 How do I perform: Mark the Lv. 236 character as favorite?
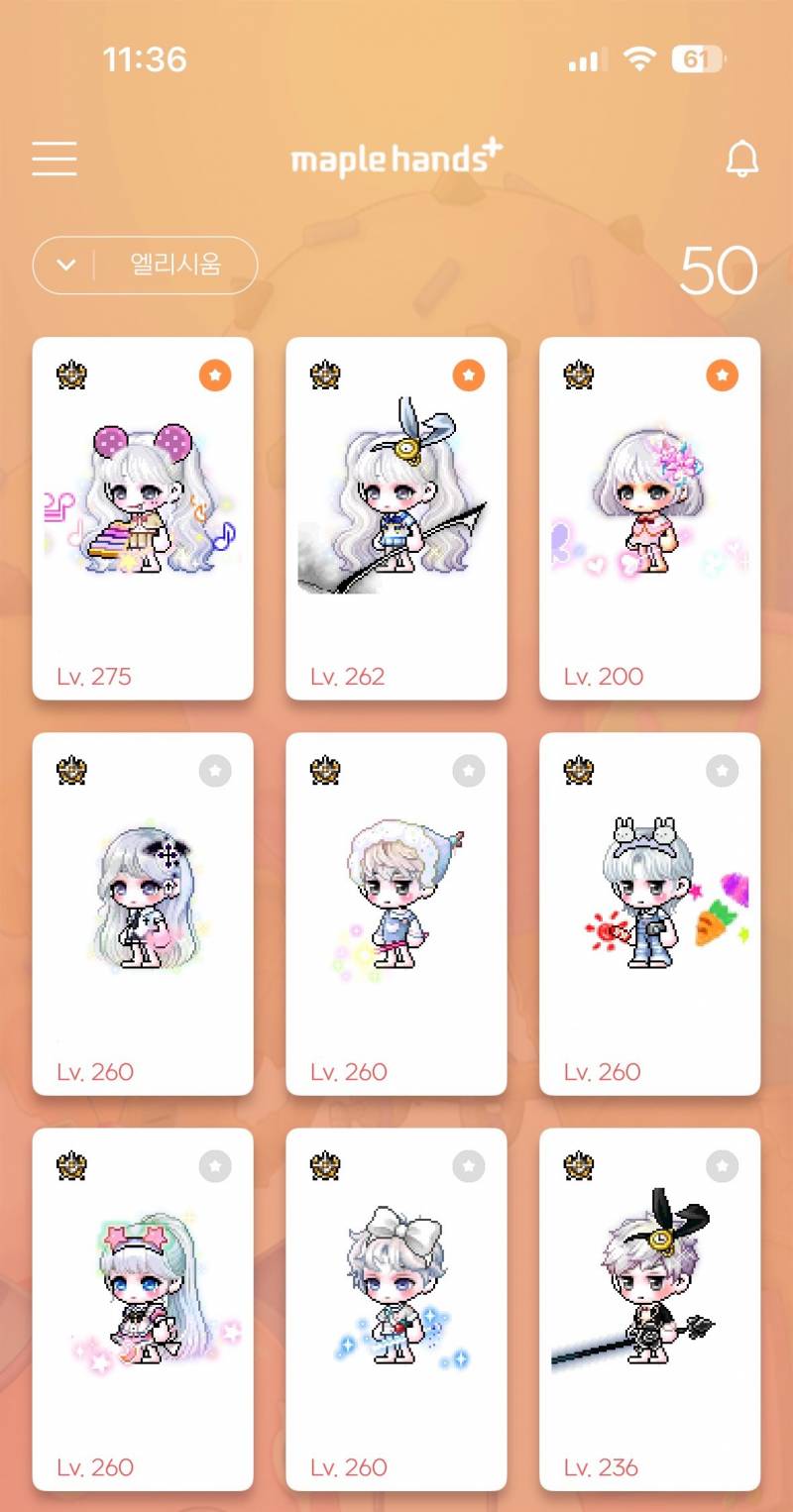[723, 1166]
